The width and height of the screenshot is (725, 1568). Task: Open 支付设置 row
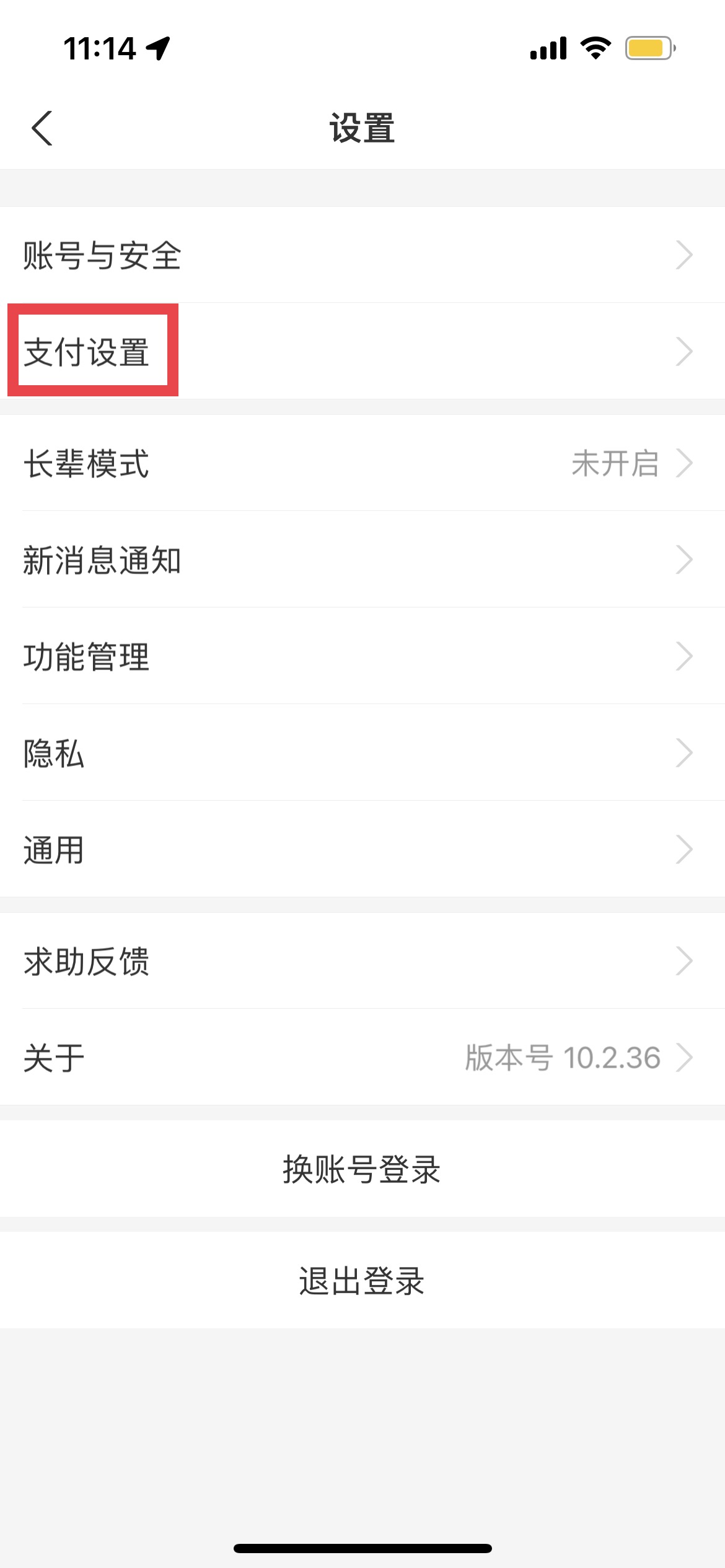tap(362, 352)
